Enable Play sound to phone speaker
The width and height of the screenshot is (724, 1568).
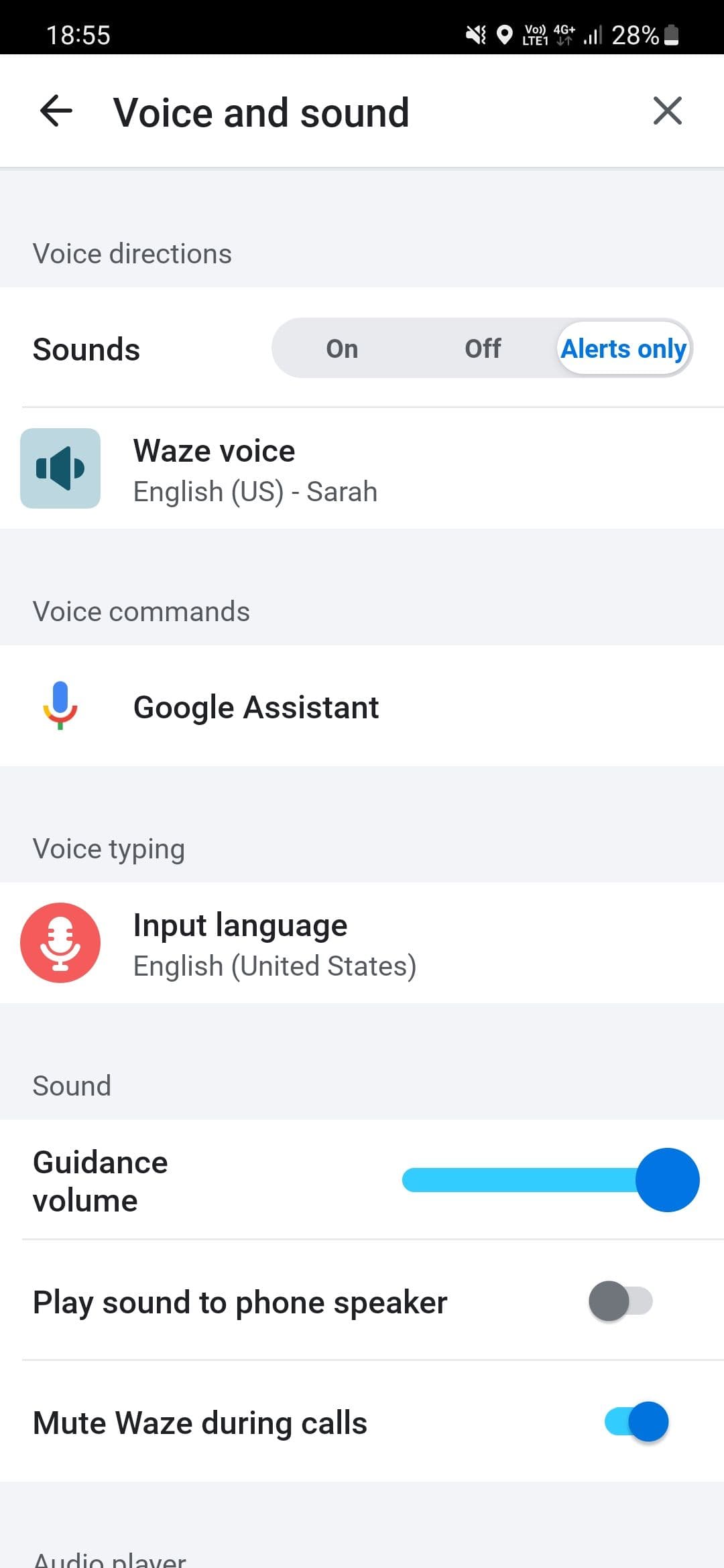(621, 1301)
